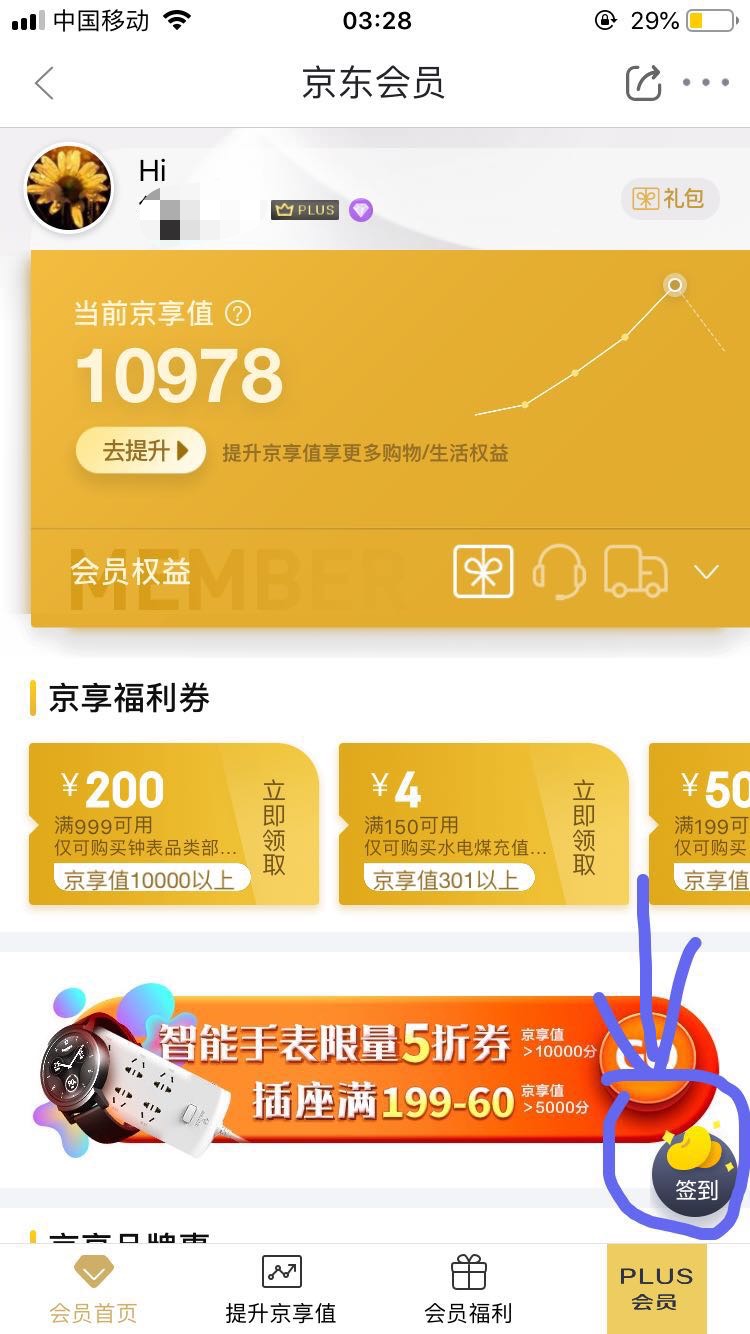Open 京享值 help question mark
750x1334 pixels.
(238, 314)
